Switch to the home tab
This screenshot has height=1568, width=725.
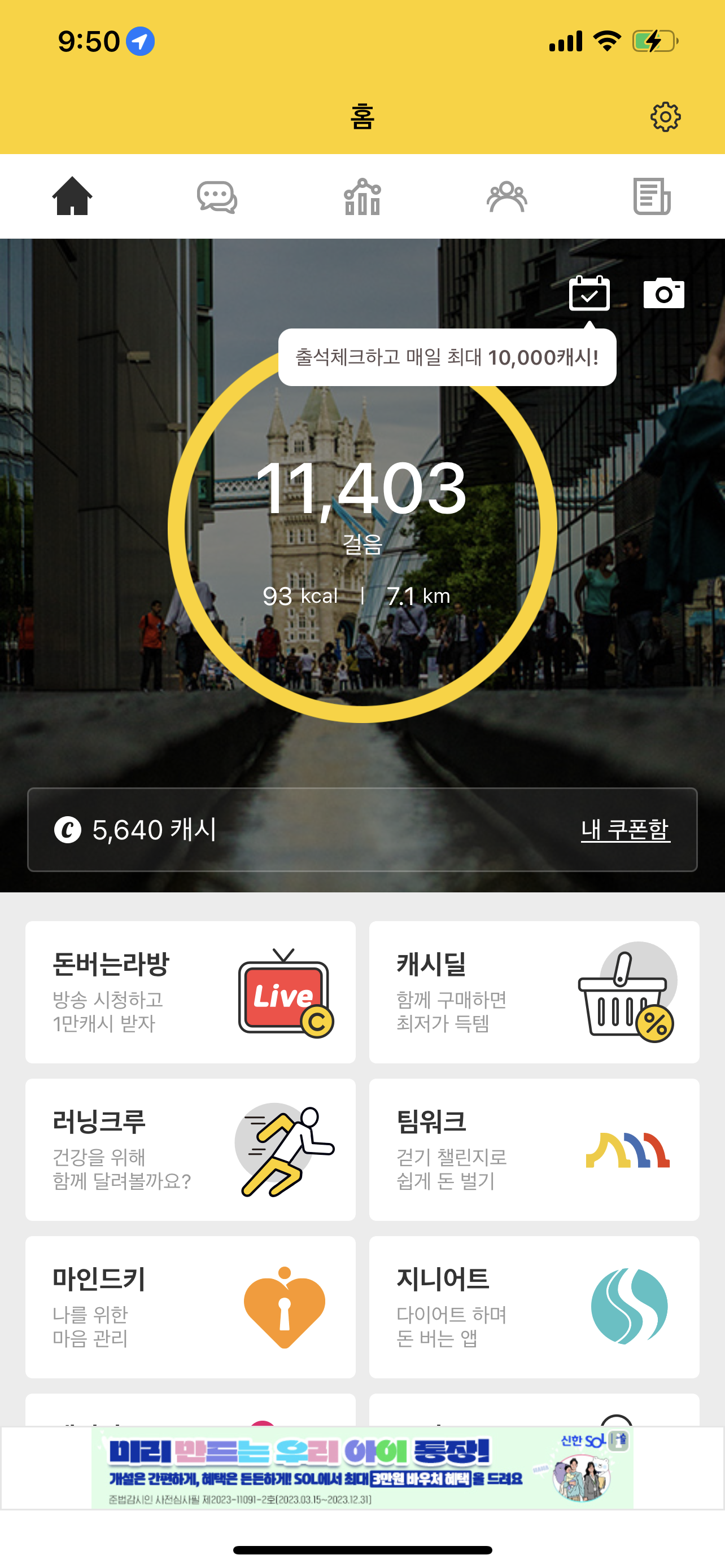click(x=72, y=196)
